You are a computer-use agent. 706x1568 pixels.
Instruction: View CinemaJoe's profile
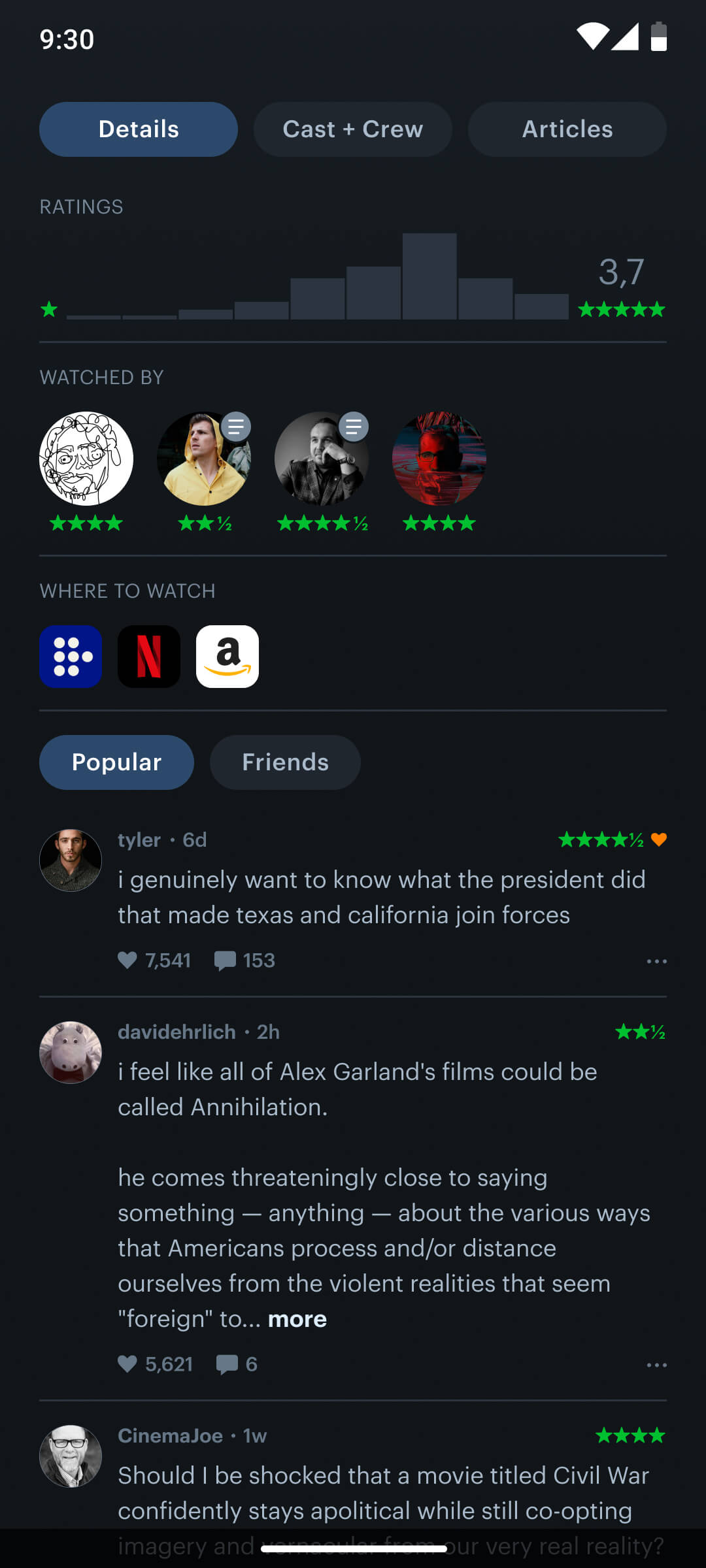71,1456
